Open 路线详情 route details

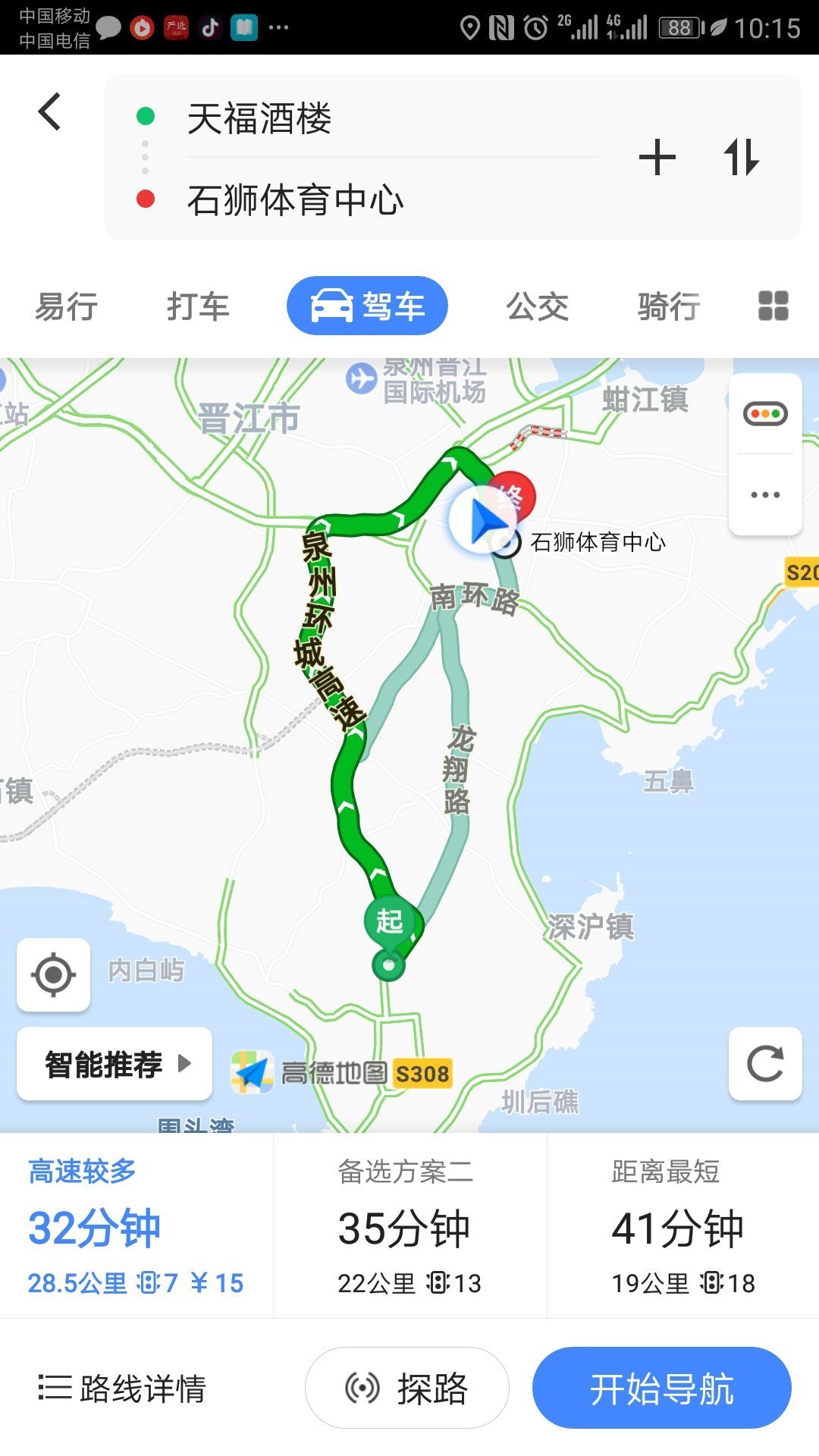pyautogui.click(x=123, y=1389)
